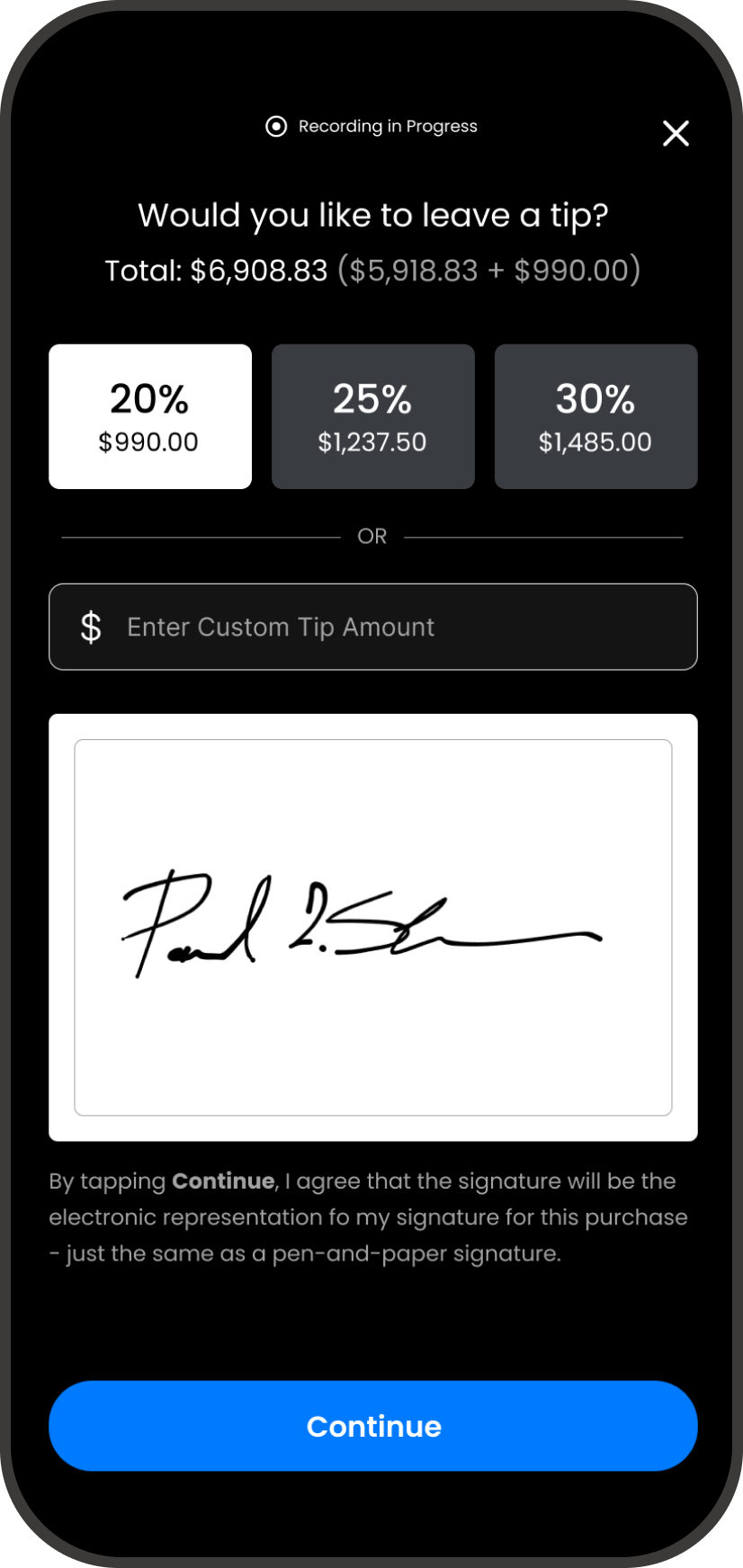743x1568 pixels.
Task: Select the 20% tip option
Action: click(150, 416)
